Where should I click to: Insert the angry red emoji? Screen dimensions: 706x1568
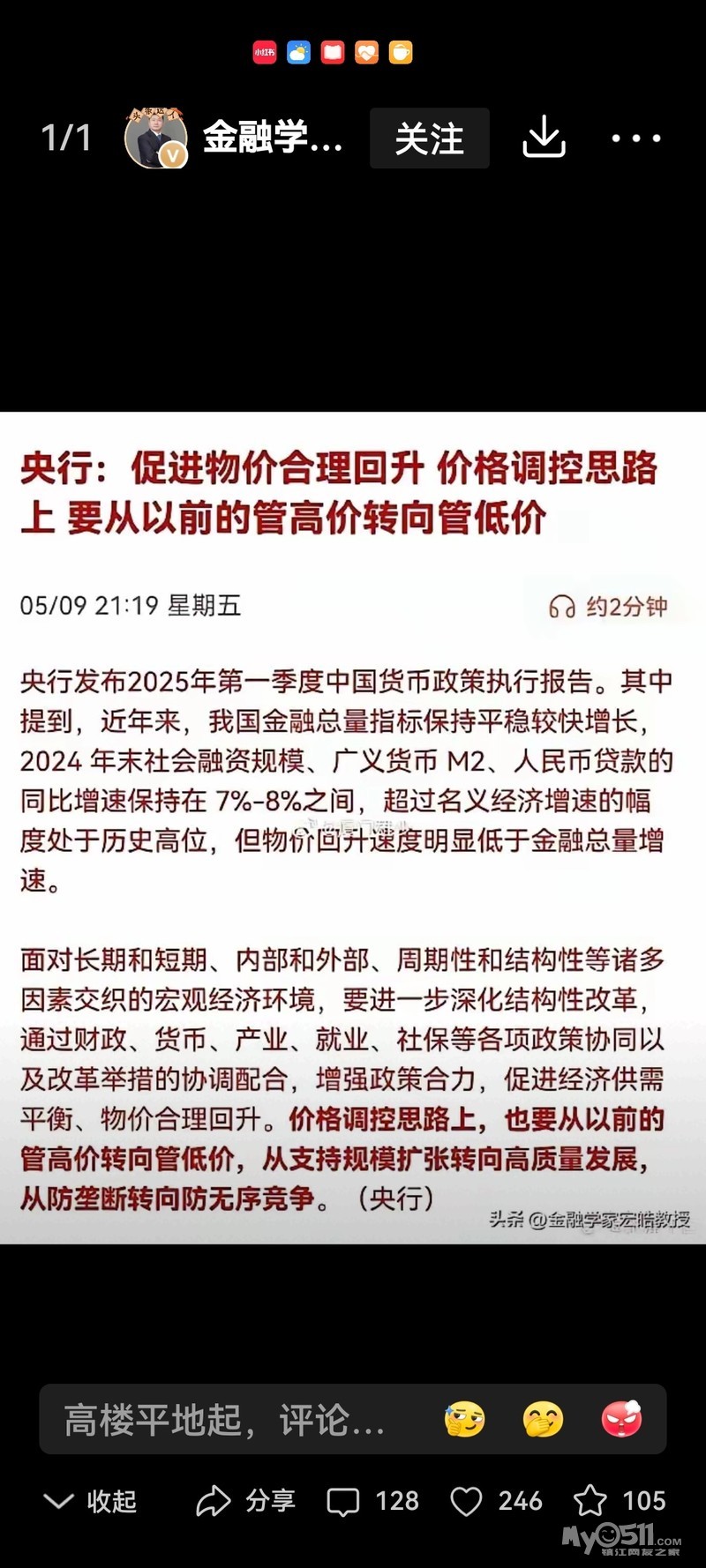pos(621,1420)
